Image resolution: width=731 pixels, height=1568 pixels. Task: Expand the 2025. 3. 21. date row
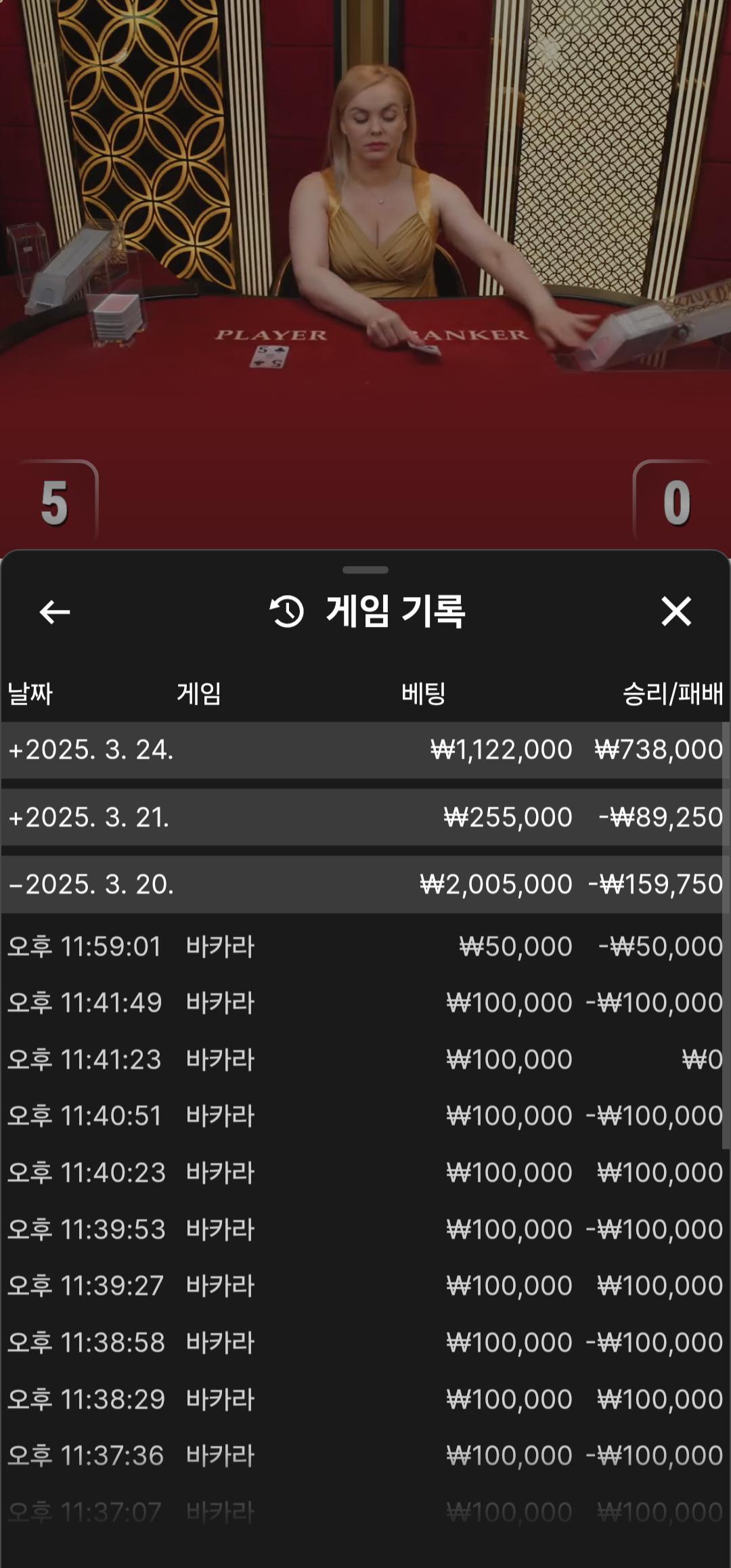coord(89,817)
